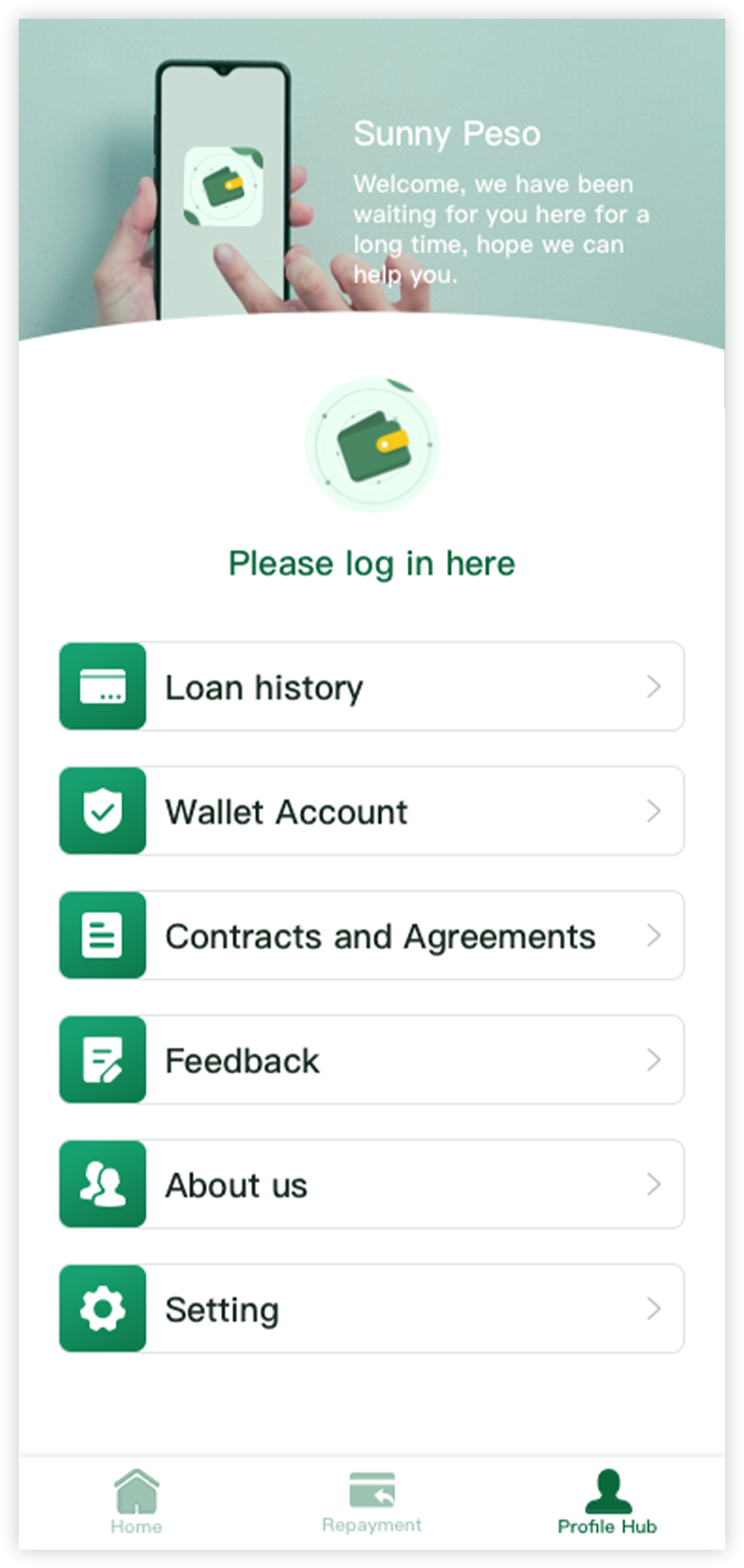Open Setting
This screenshot has height=1568, width=744.
tap(372, 1309)
